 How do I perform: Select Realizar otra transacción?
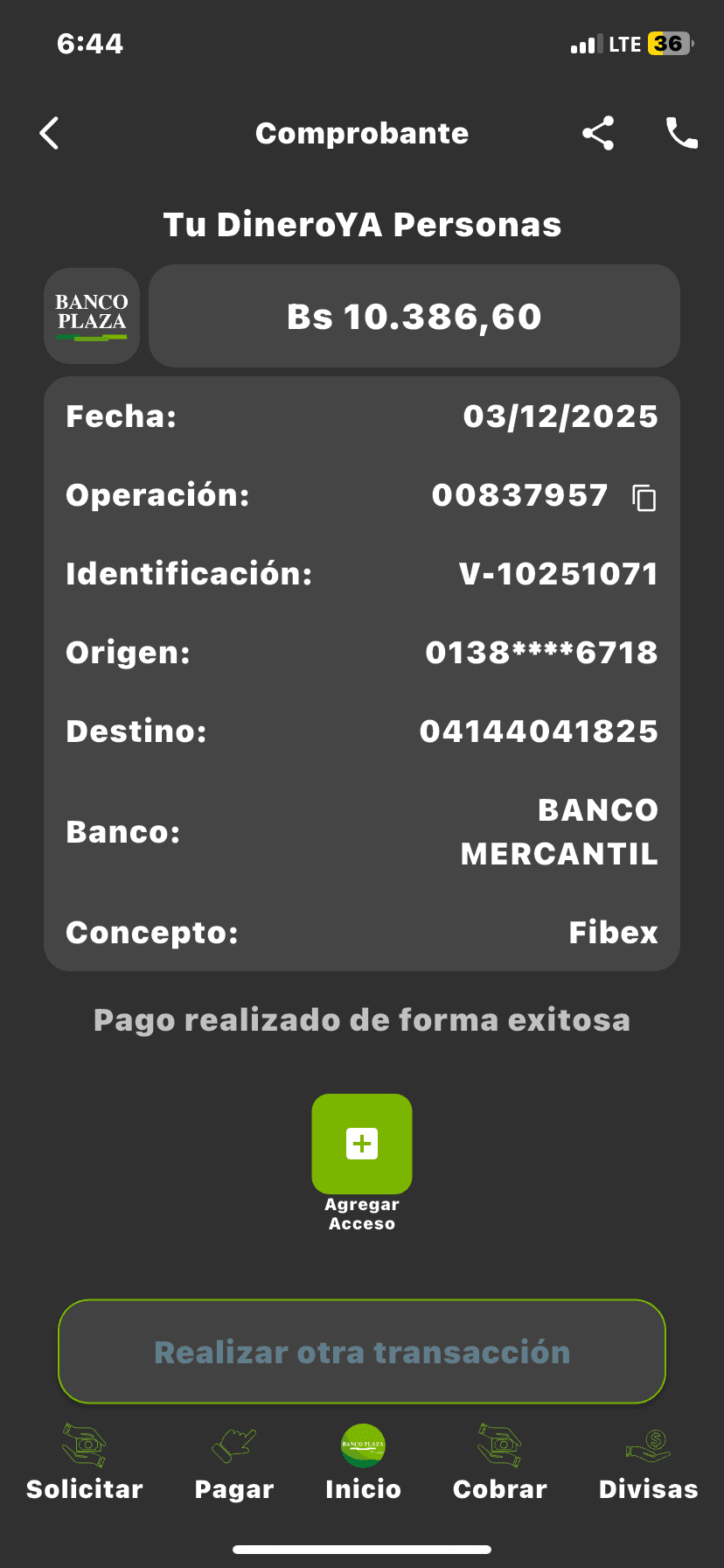pos(362,1352)
